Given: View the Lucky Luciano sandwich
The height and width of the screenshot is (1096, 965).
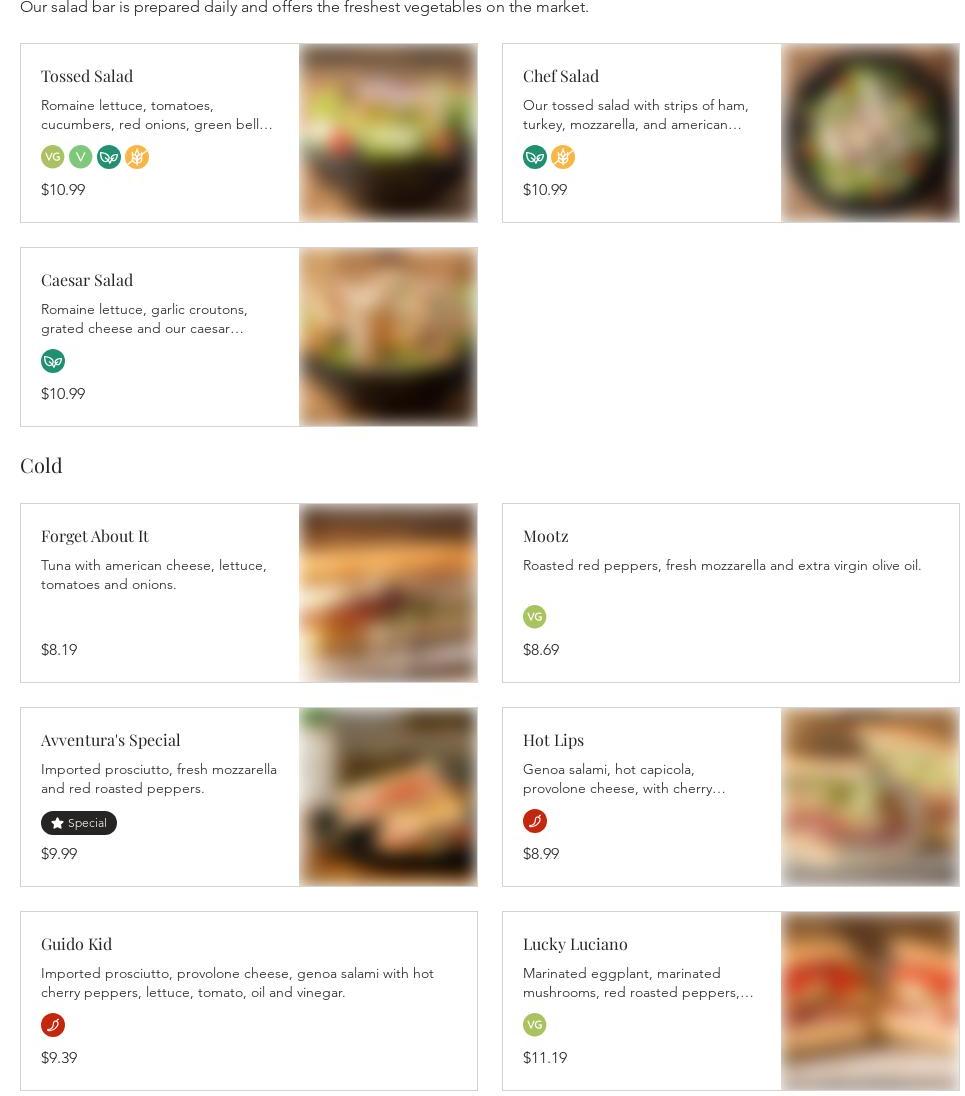Looking at the screenshot, I should (575, 944).
